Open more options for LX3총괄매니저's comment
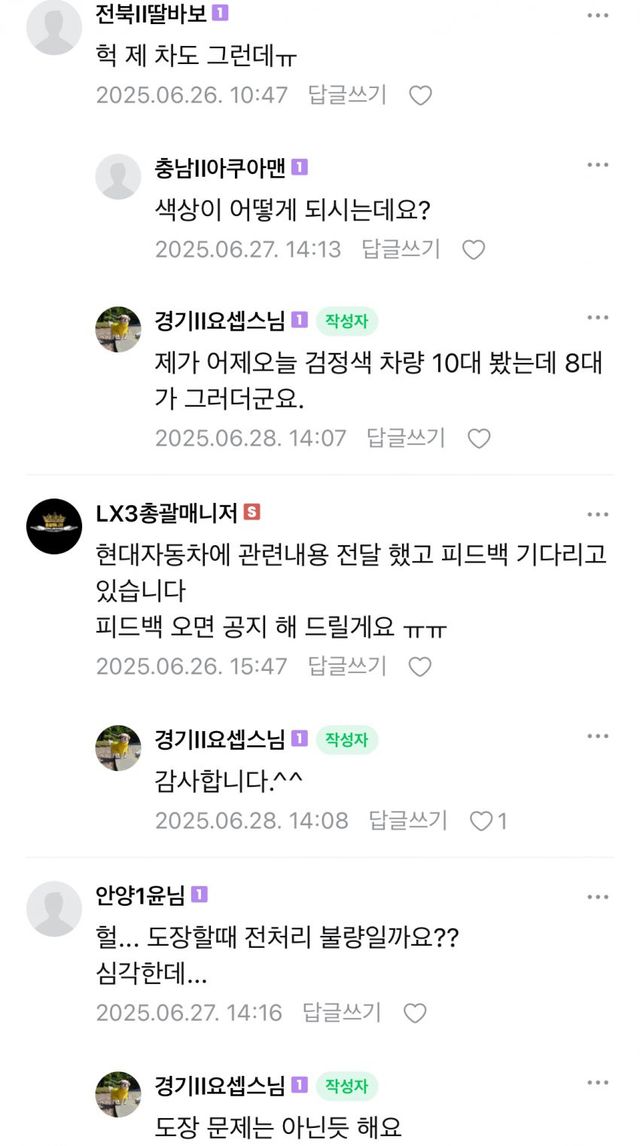 pos(598,513)
